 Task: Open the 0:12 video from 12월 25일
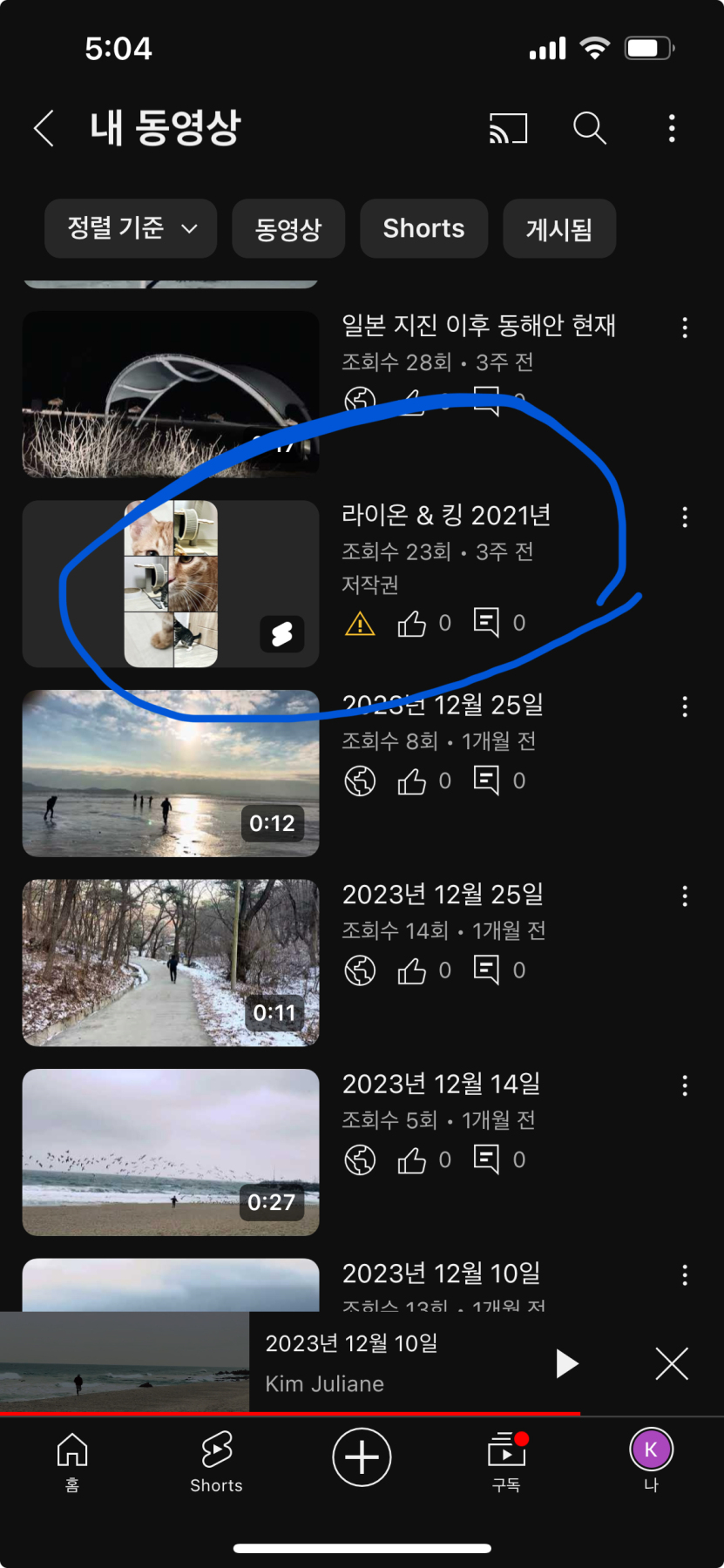coord(170,774)
